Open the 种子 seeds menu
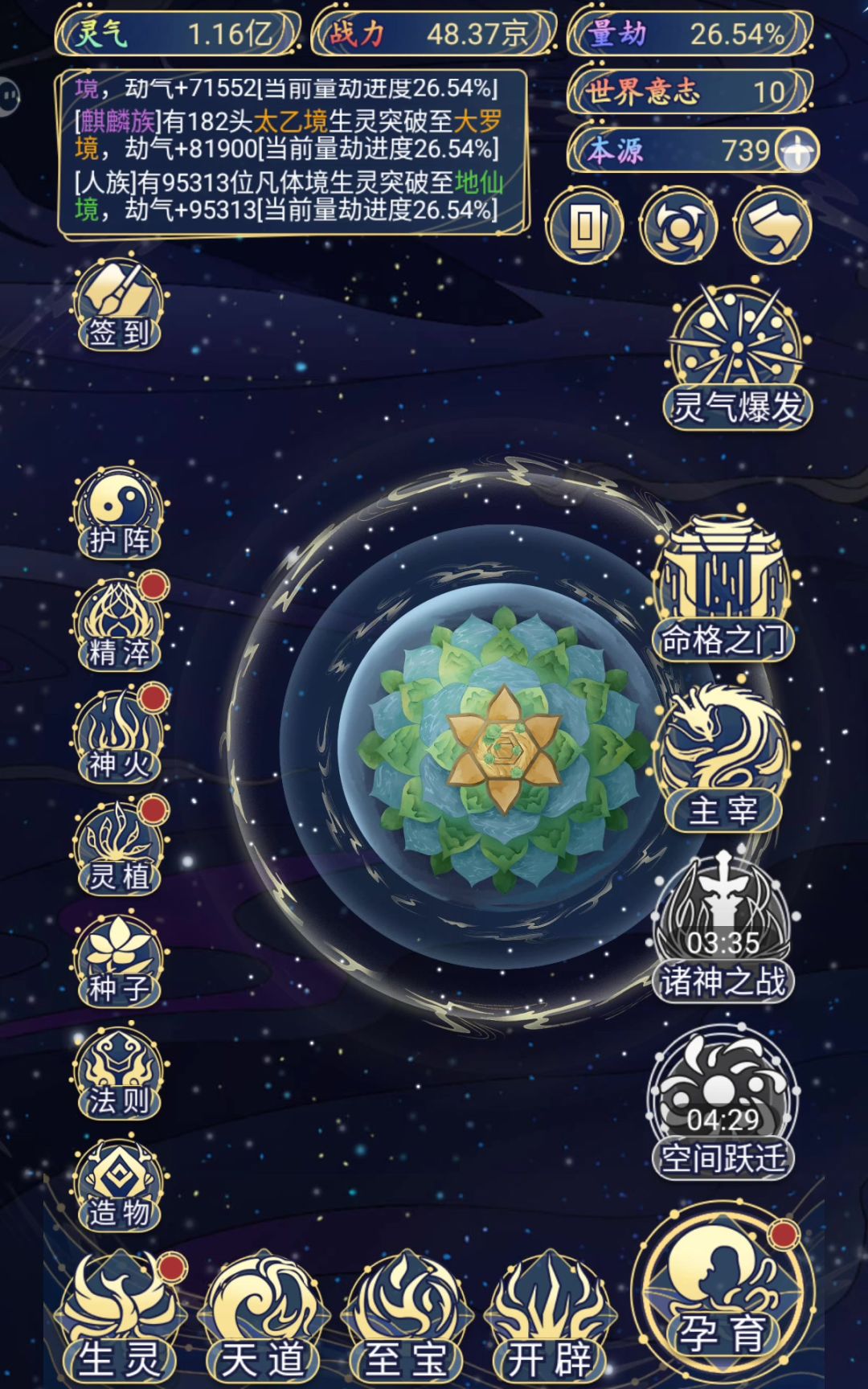The height and width of the screenshot is (1389, 868). pyautogui.click(x=119, y=961)
